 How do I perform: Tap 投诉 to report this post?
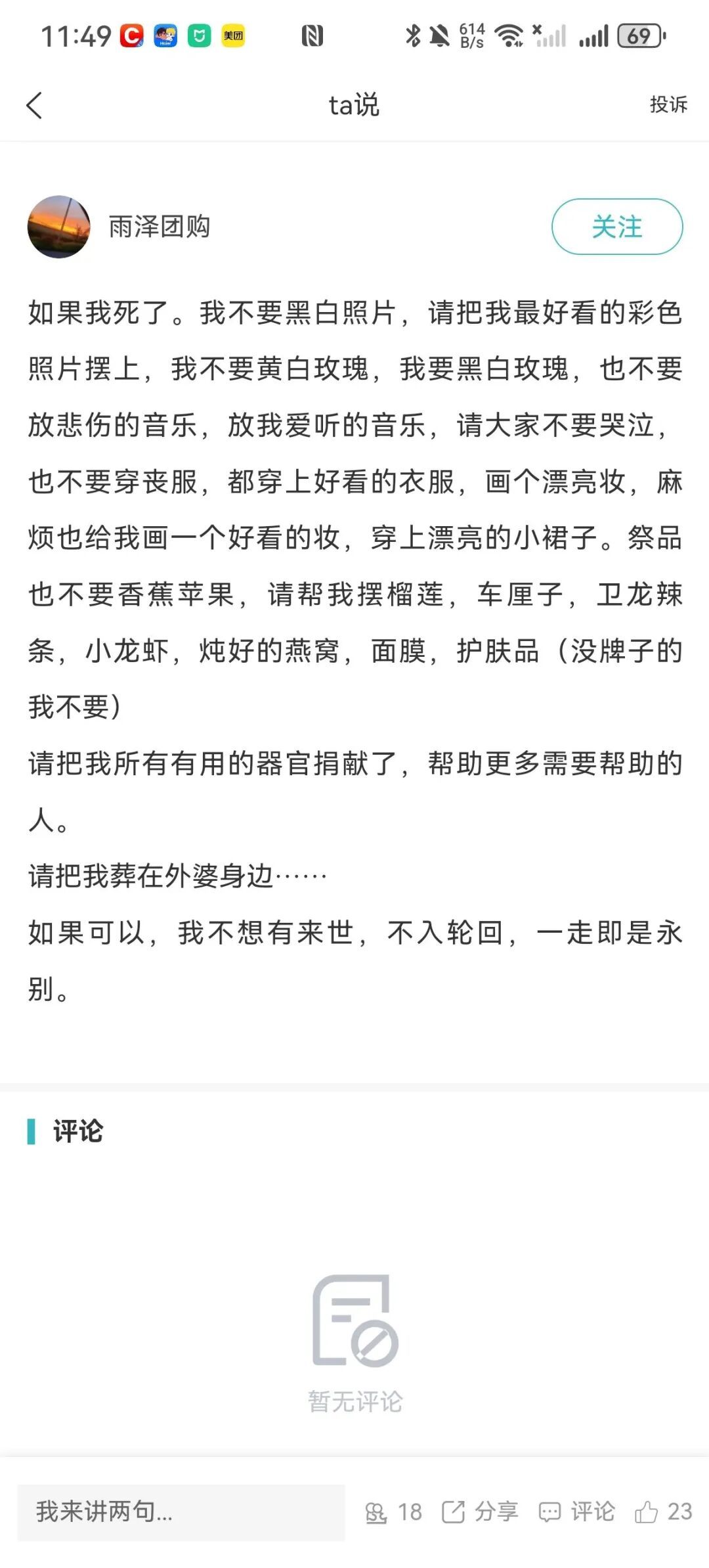(668, 104)
